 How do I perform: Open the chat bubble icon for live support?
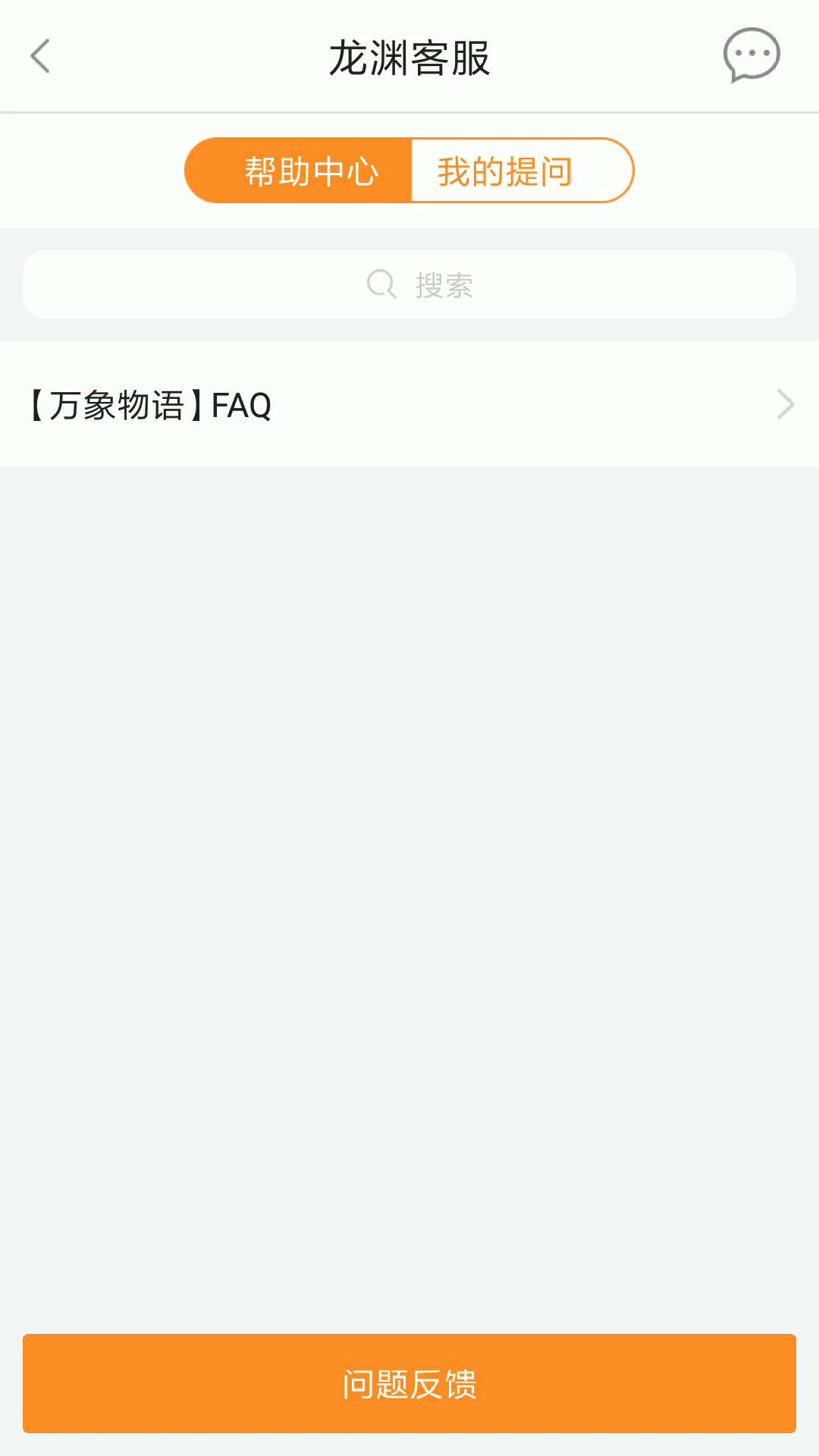[x=751, y=55]
